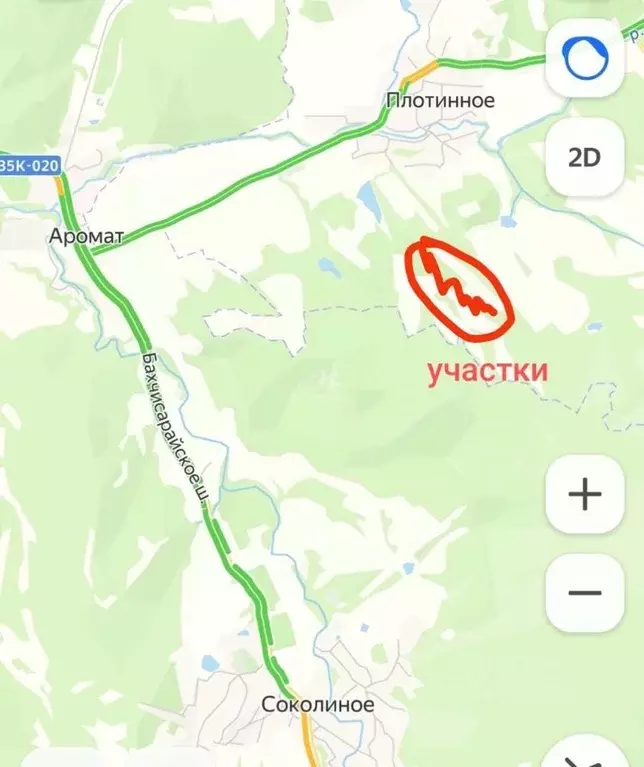Zoom in with the plus button
Image resolution: width=644 pixels, height=767 pixels.
(x=584, y=494)
